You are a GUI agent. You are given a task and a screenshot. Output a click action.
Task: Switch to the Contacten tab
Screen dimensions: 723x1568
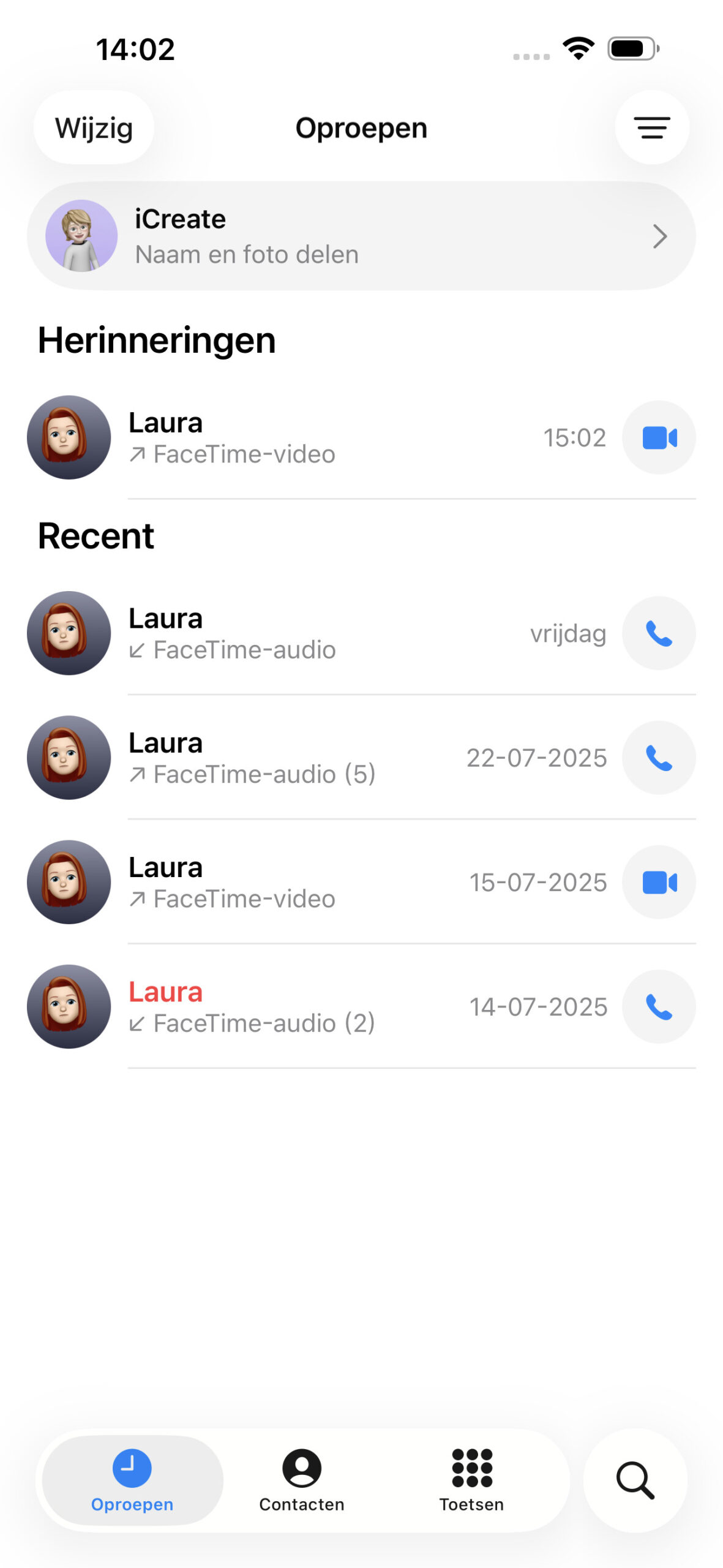(301, 1482)
